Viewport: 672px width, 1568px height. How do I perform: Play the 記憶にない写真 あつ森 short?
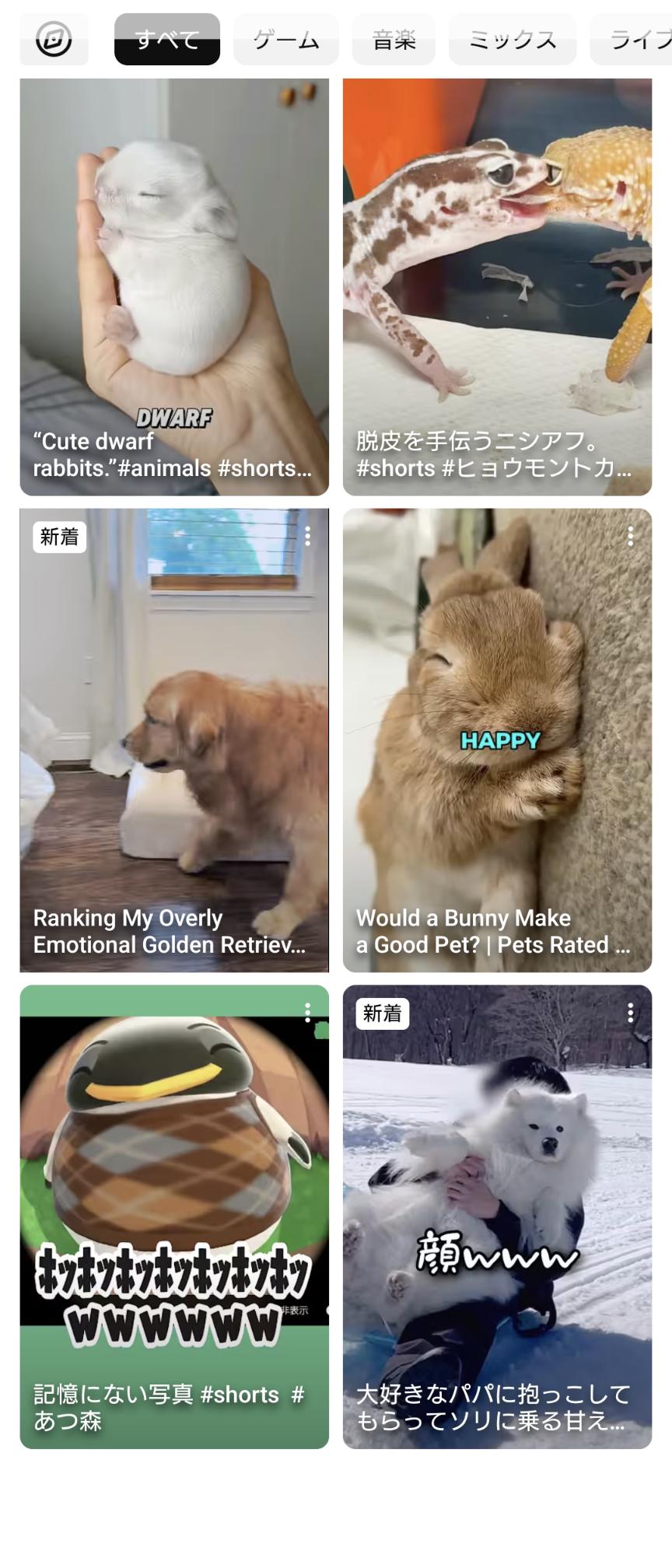click(x=174, y=1216)
